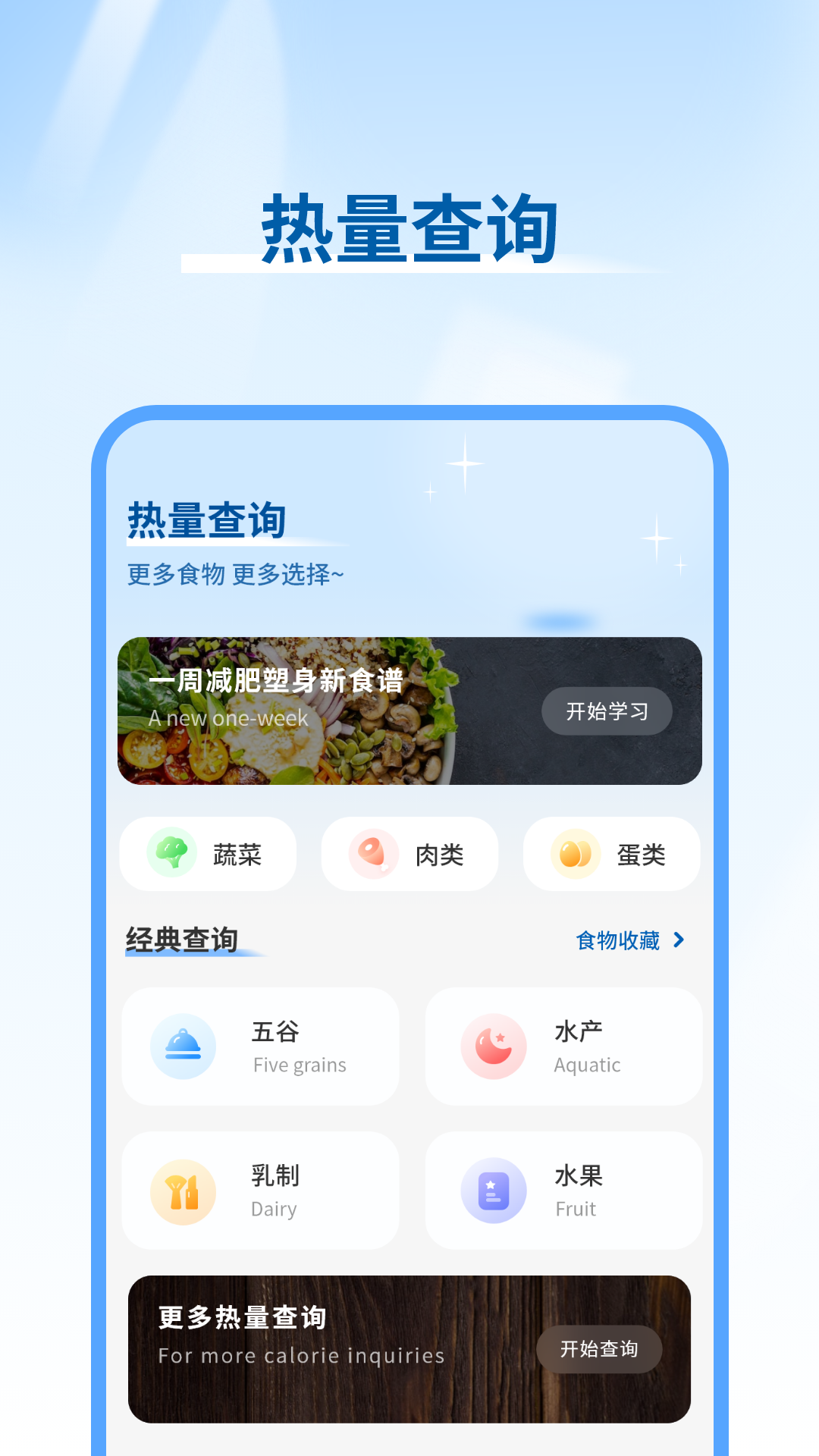Viewport: 819px width, 1456px height.
Task: Tap the chevron arrow after 食物收藏
Action: click(679, 940)
